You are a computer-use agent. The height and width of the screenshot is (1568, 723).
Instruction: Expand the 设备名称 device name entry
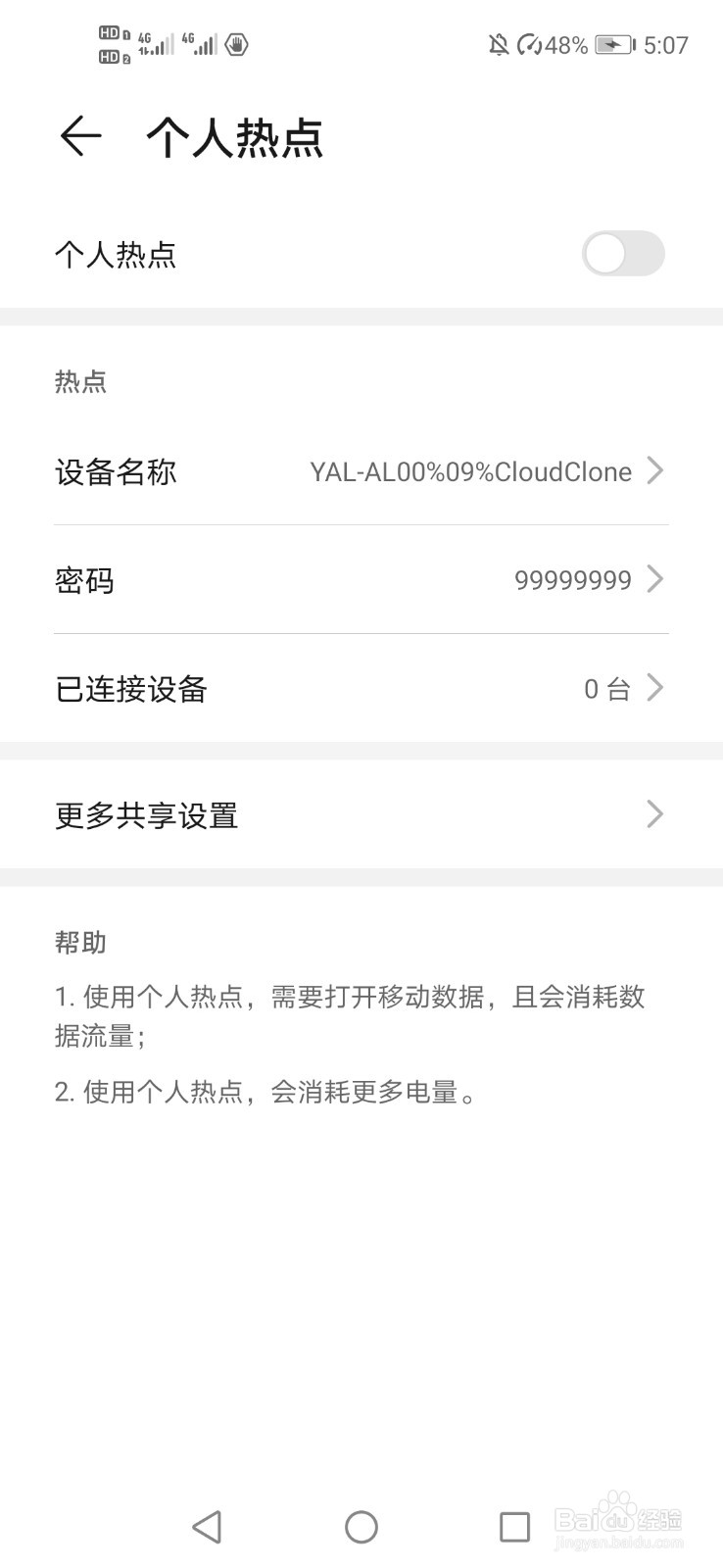[654, 471]
